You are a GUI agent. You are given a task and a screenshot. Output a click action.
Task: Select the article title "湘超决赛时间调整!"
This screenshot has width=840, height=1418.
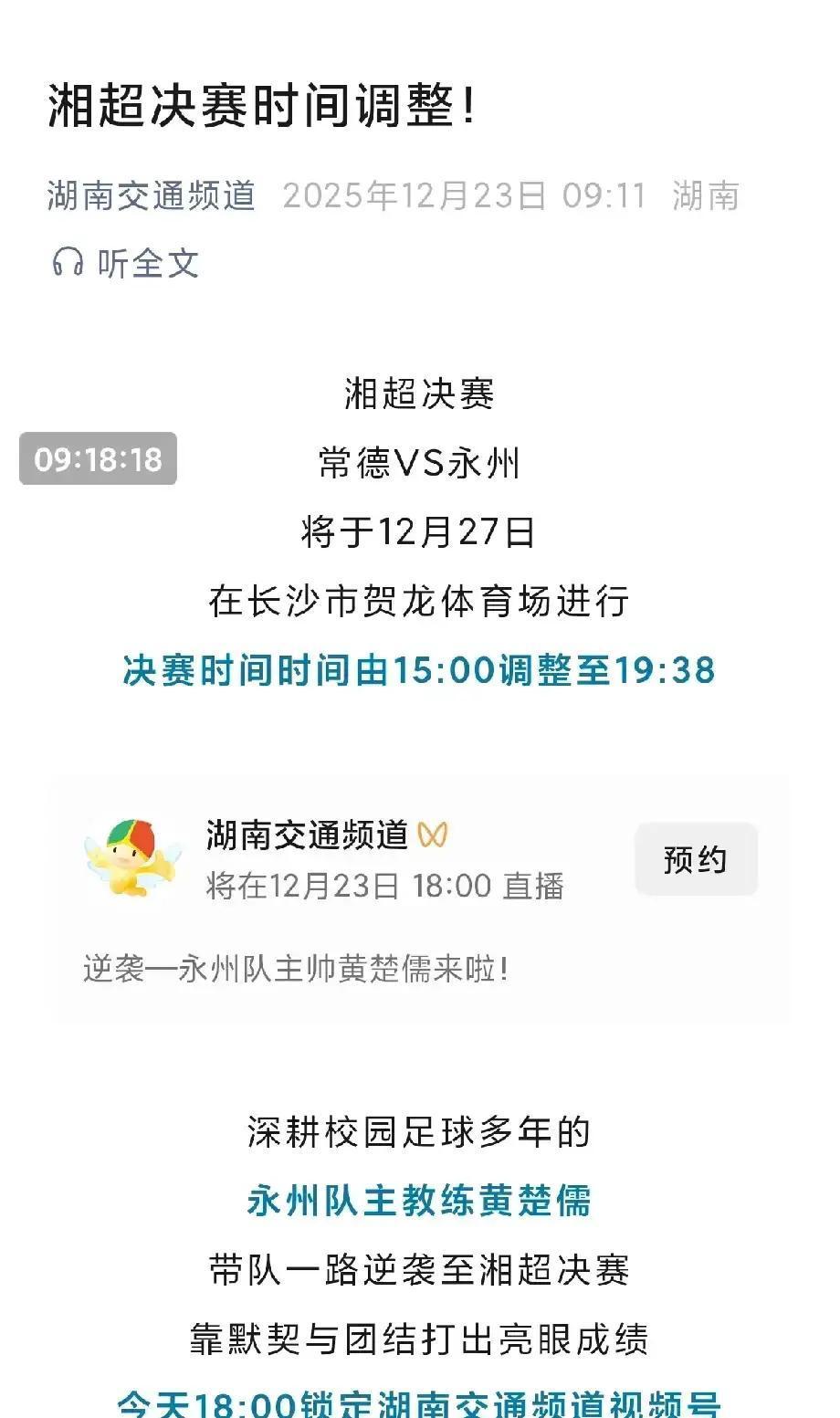[265, 105]
